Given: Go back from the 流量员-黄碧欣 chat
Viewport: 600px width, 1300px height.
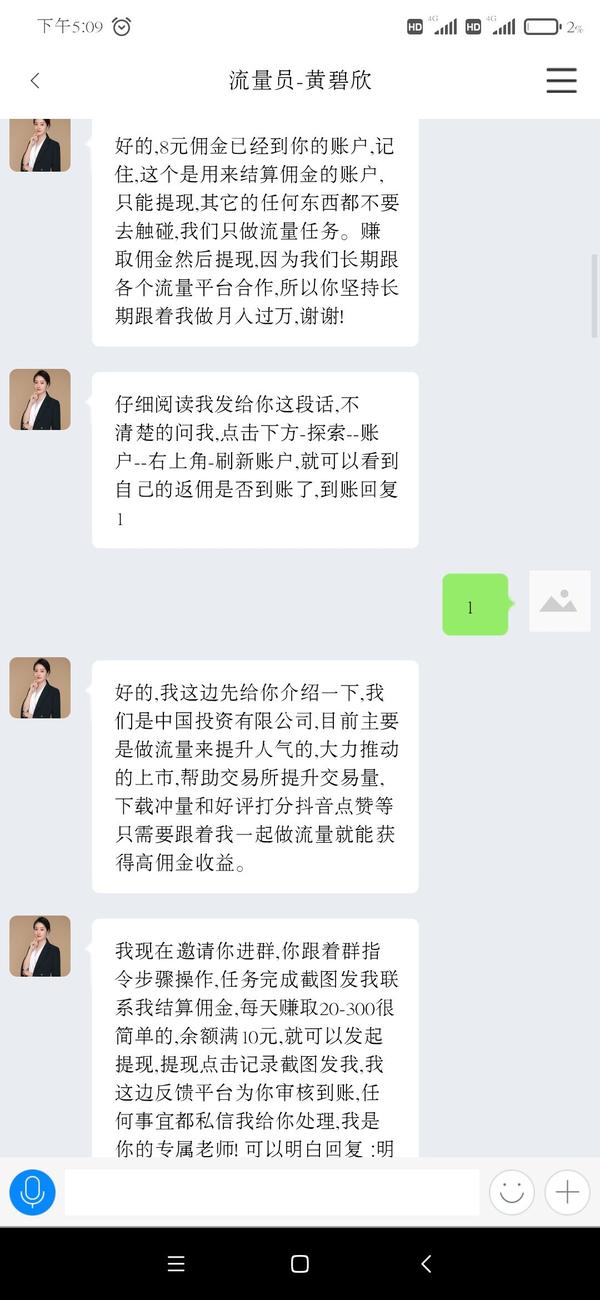Looking at the screenshot, I should click(x=35, y=81).
